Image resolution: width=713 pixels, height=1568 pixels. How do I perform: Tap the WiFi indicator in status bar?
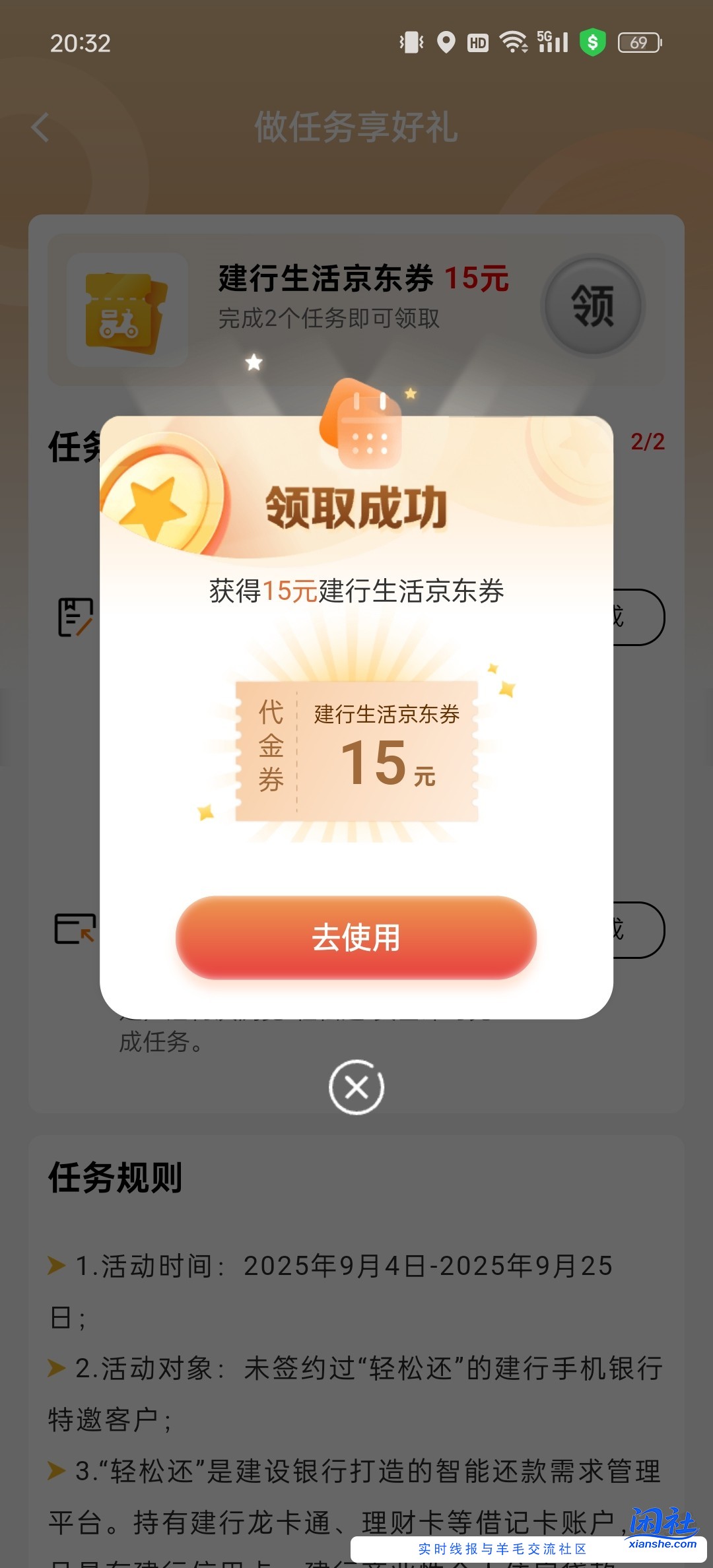click(x=514, y=42)
